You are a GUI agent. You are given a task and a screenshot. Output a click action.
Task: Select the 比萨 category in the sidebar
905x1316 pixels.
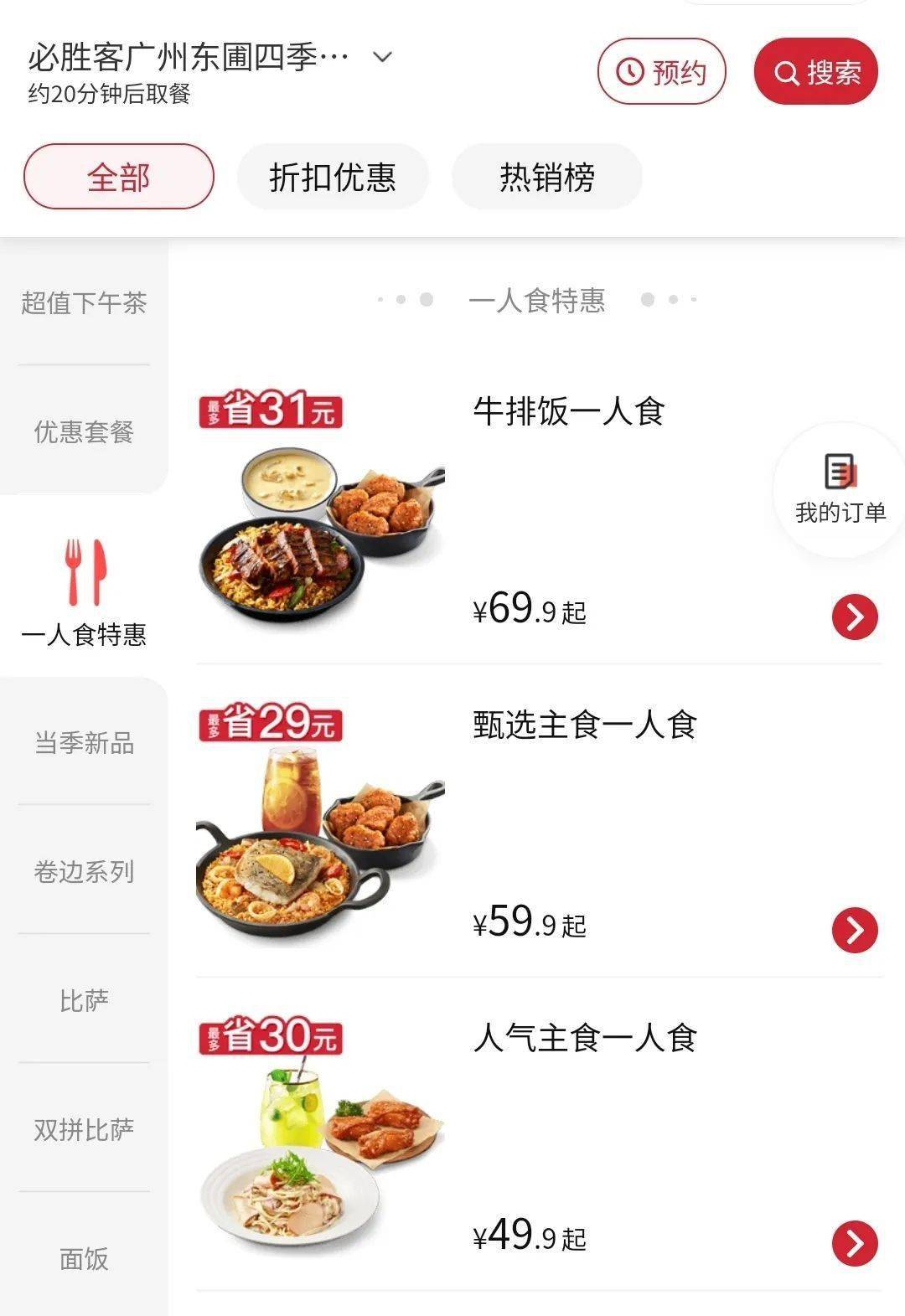click(x=84, y=999)
